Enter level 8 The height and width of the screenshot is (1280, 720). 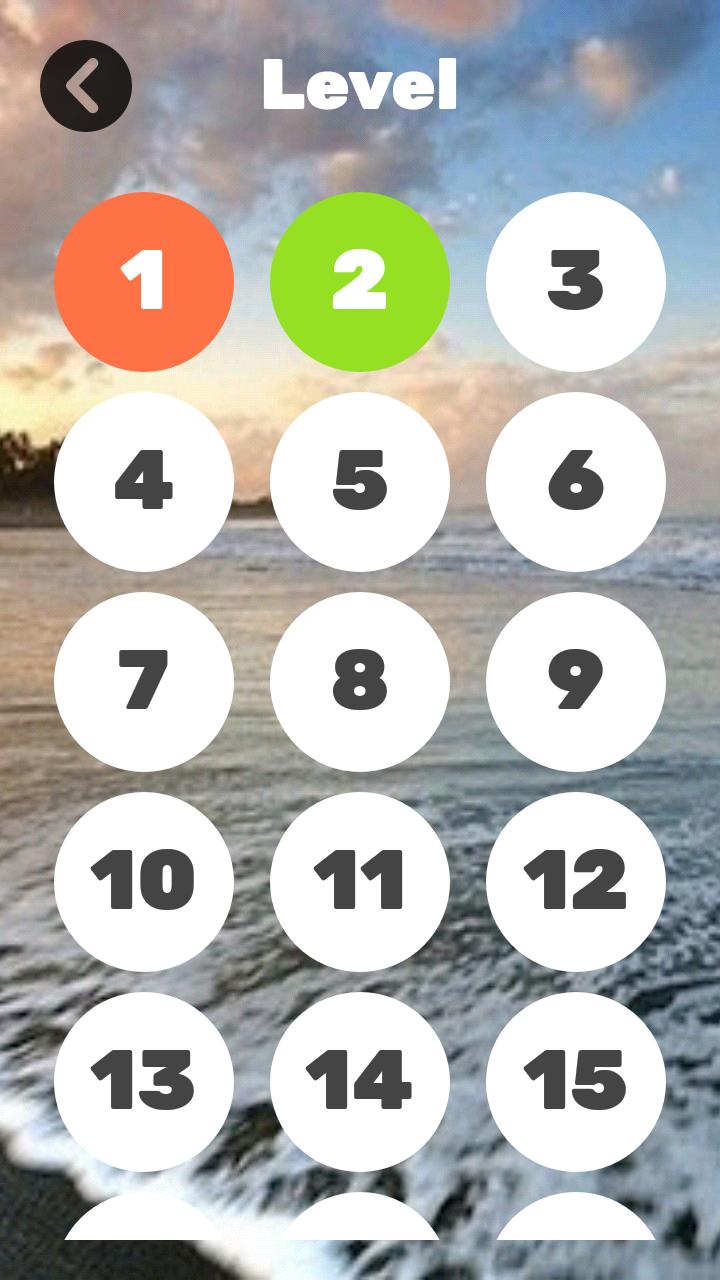pyautogui.click(x=360, y=682)
